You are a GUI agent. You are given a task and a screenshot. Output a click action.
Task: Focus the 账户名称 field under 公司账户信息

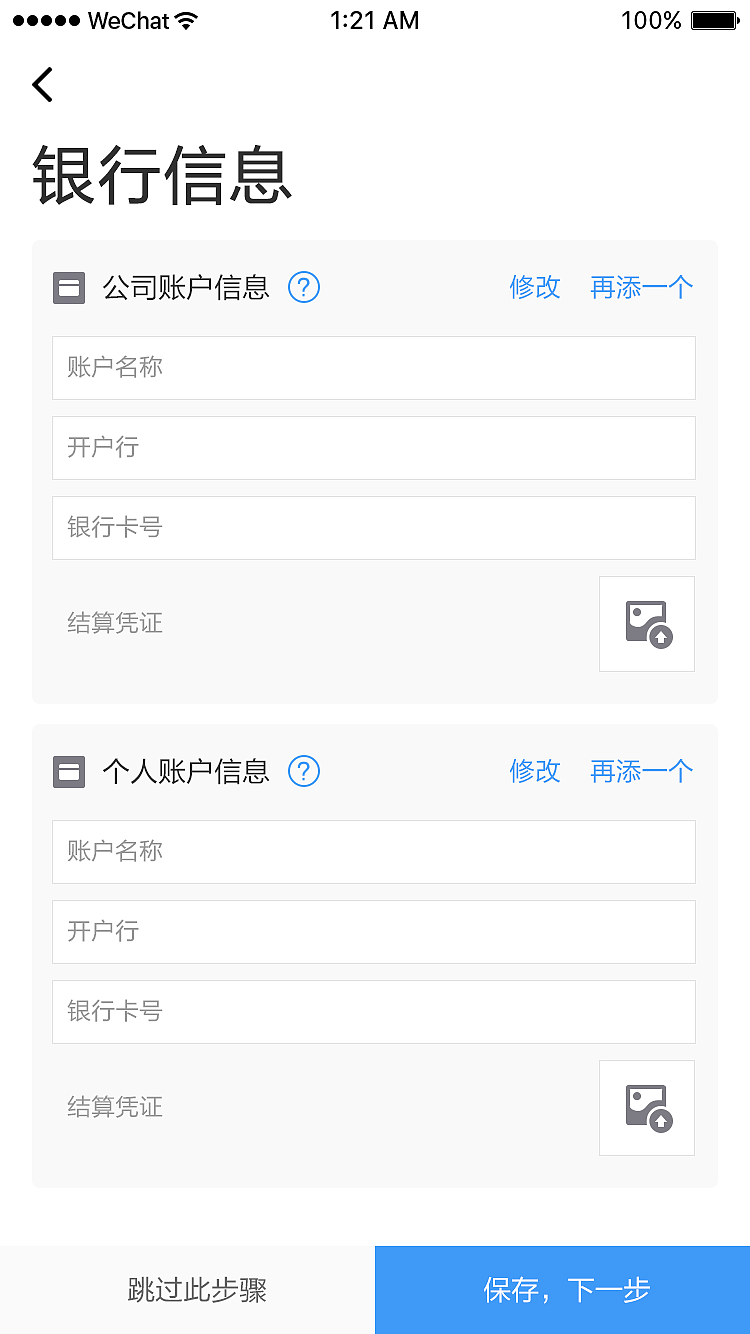click(x=374, y=368)
